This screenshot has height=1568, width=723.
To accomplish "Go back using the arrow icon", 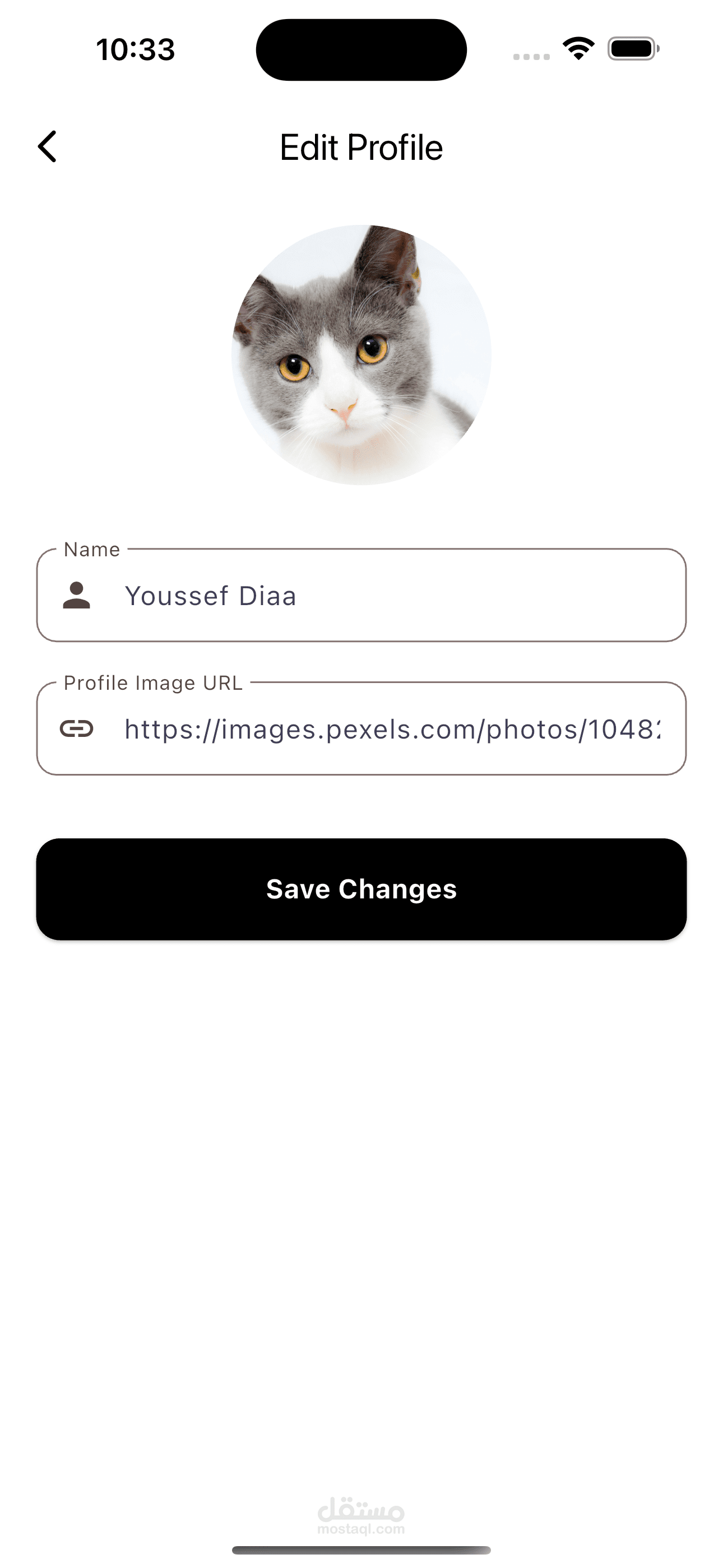I will (x=48, y=147).
